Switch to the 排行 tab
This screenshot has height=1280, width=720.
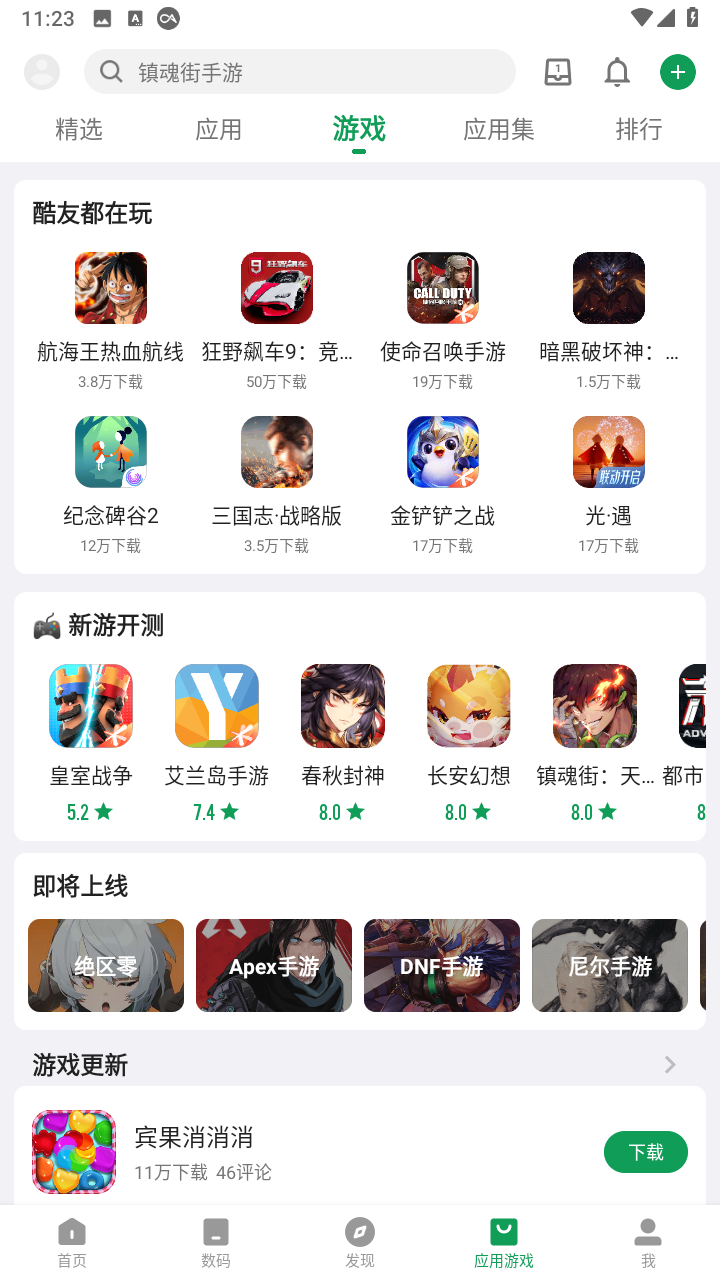point(639,129)
